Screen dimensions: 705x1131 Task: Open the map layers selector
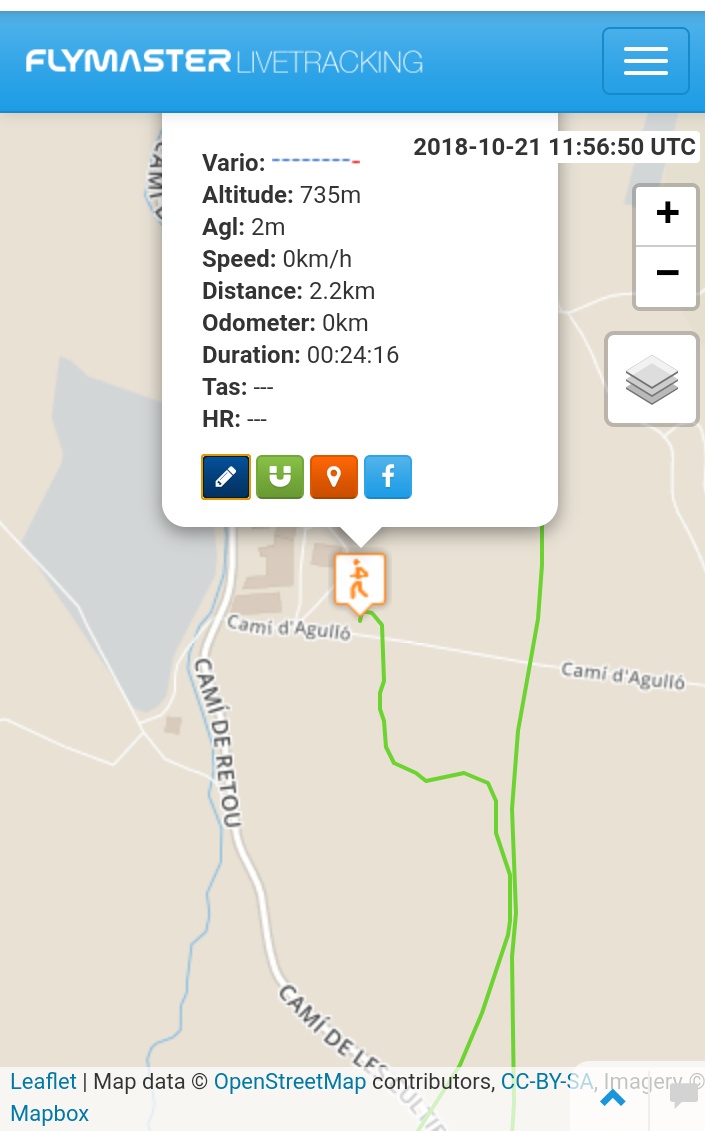click(x=652, y=380)
